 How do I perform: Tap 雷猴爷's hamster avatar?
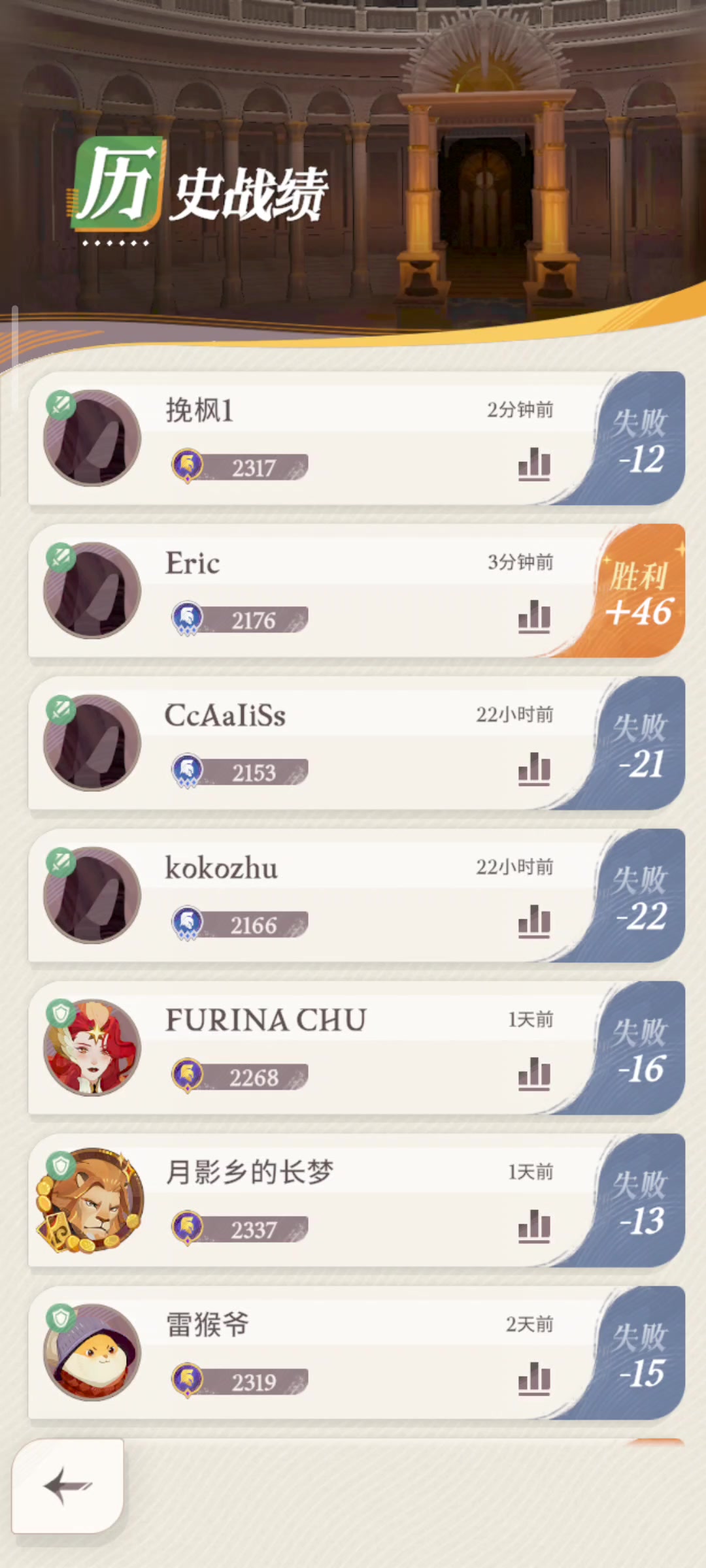pyautogui.click(x=92, y=1352)
